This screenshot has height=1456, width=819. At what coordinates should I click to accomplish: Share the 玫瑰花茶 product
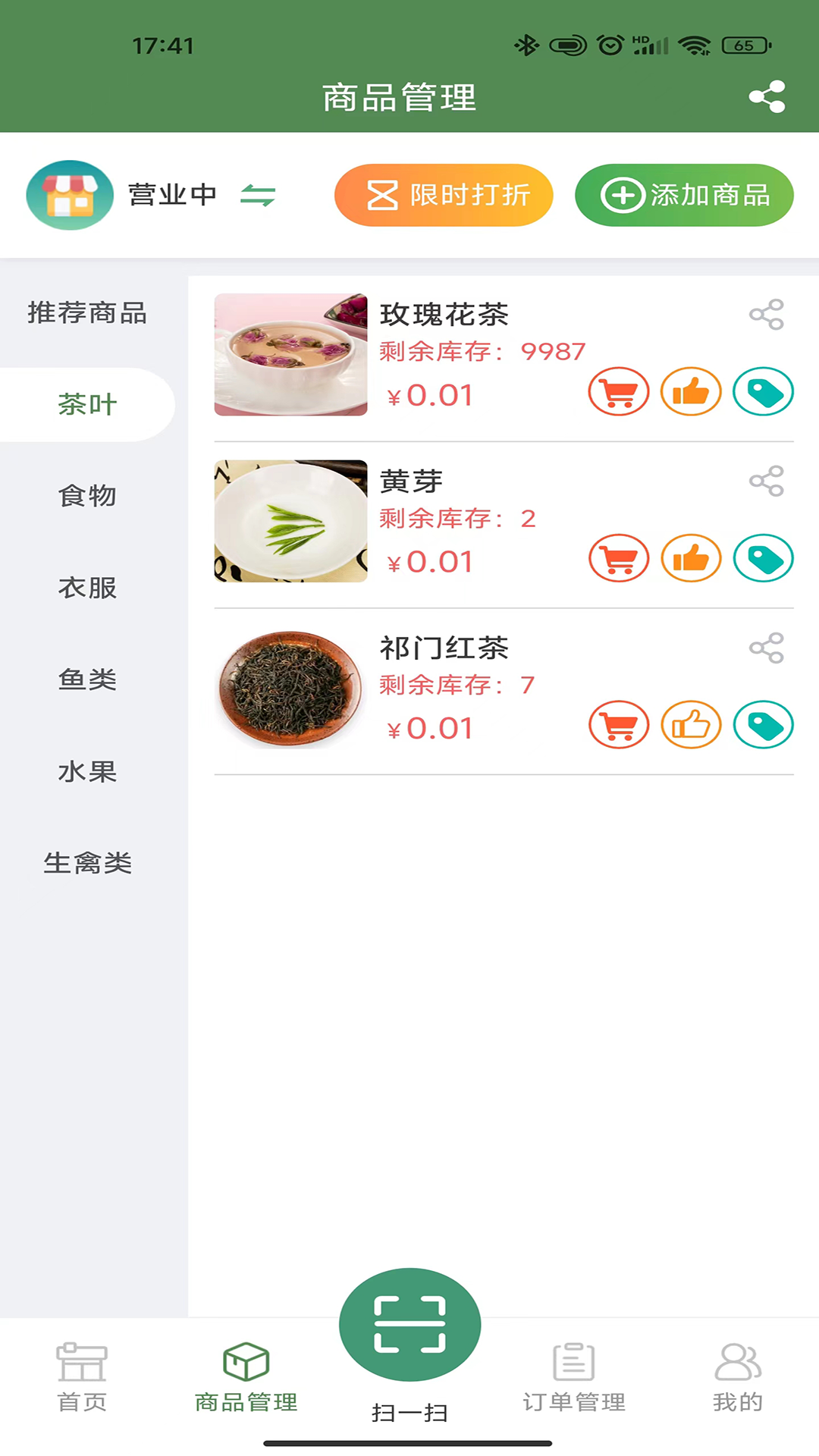(x=766, y=314)
